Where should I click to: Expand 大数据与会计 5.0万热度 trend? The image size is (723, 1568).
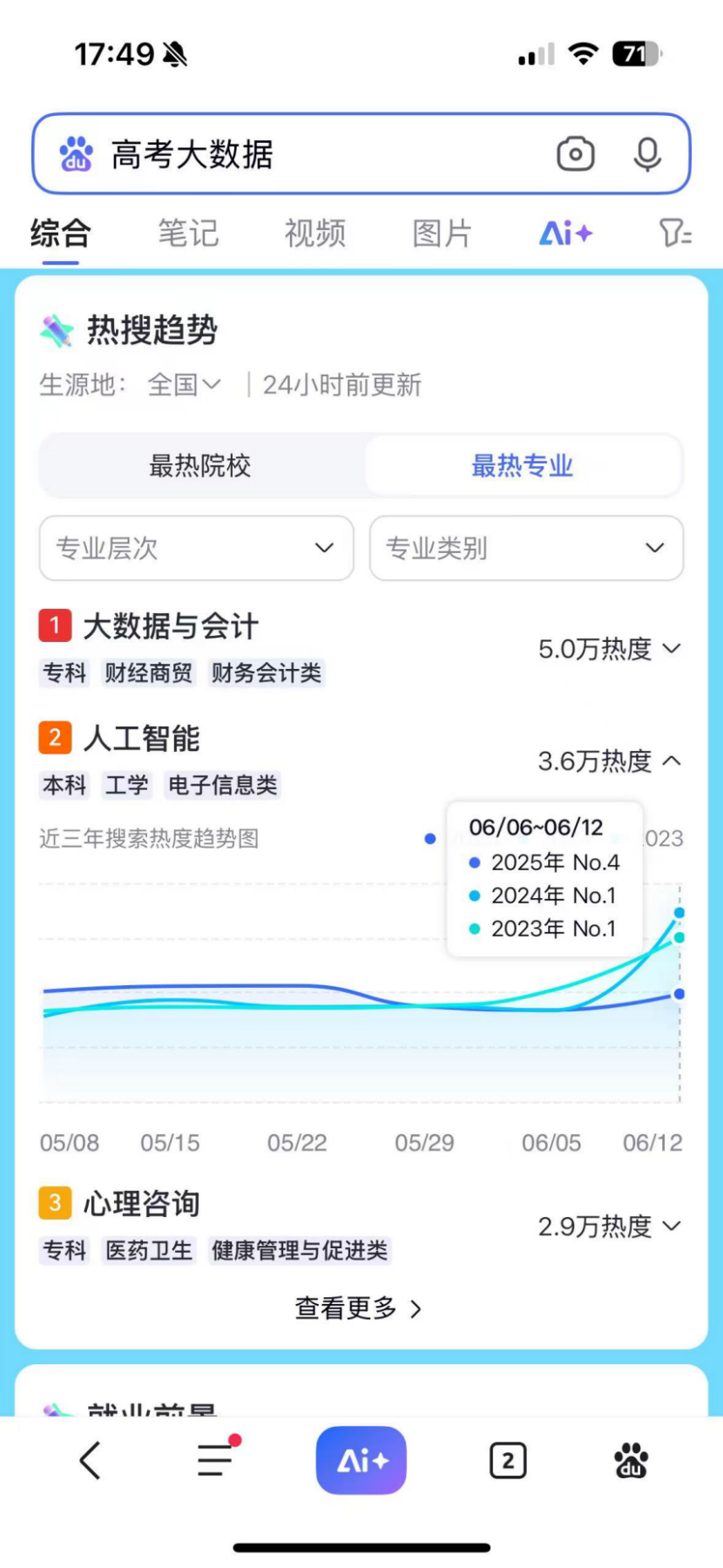click(x=609, y=649)
